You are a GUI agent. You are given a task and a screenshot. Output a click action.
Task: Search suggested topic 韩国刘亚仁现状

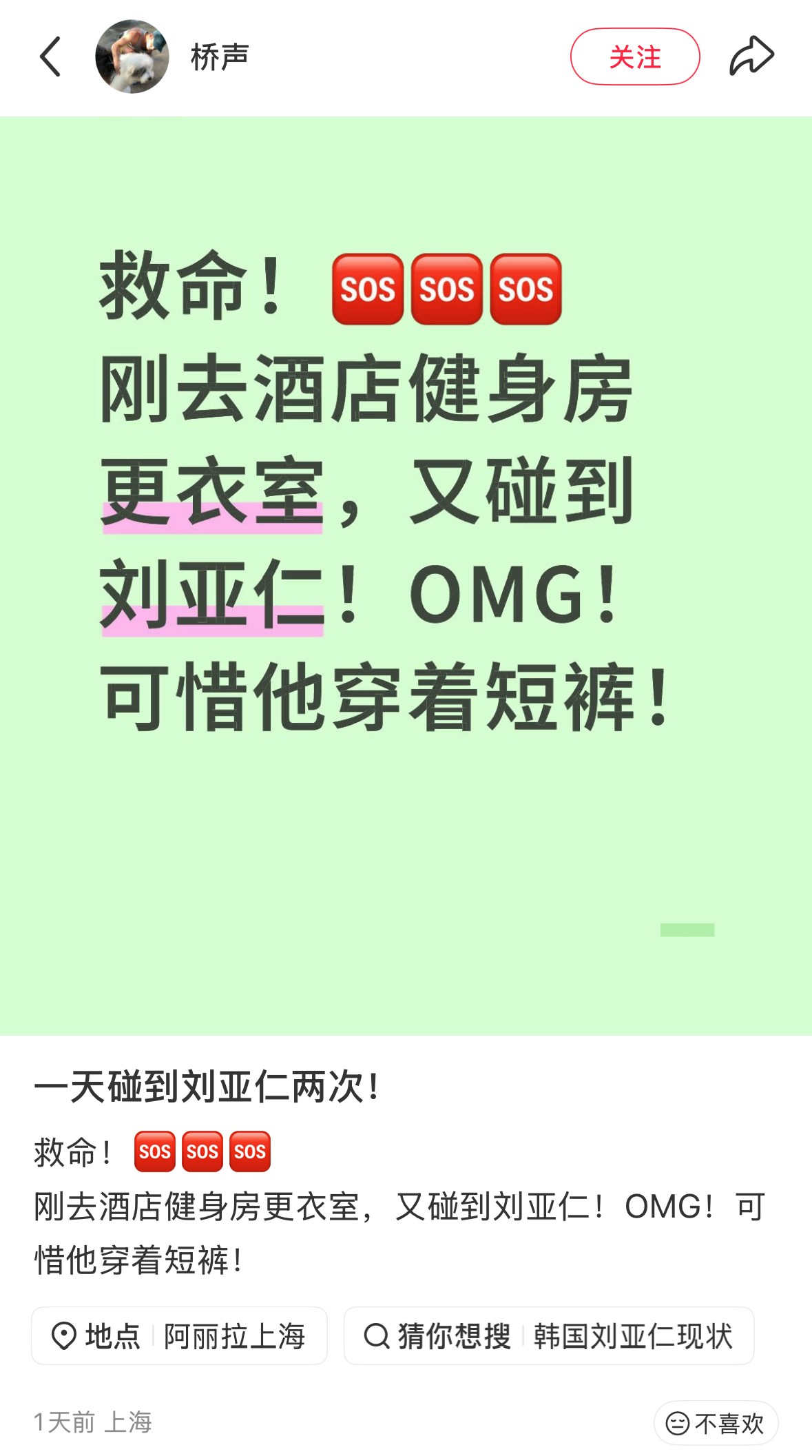pyautogui.click(x=548, y=1335)
